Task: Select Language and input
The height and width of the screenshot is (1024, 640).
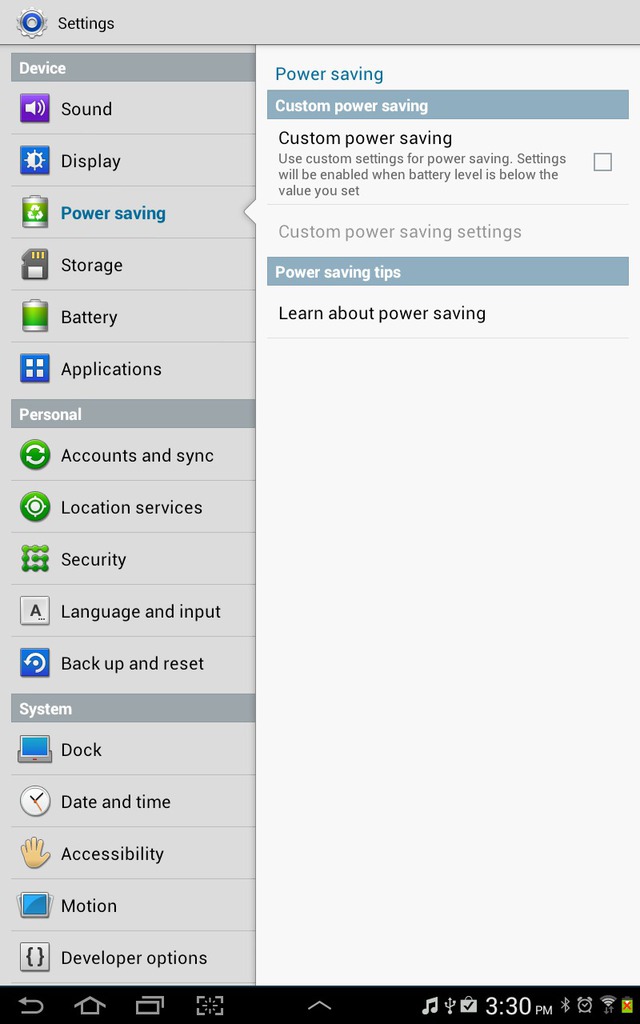Action: pos(133,611)
